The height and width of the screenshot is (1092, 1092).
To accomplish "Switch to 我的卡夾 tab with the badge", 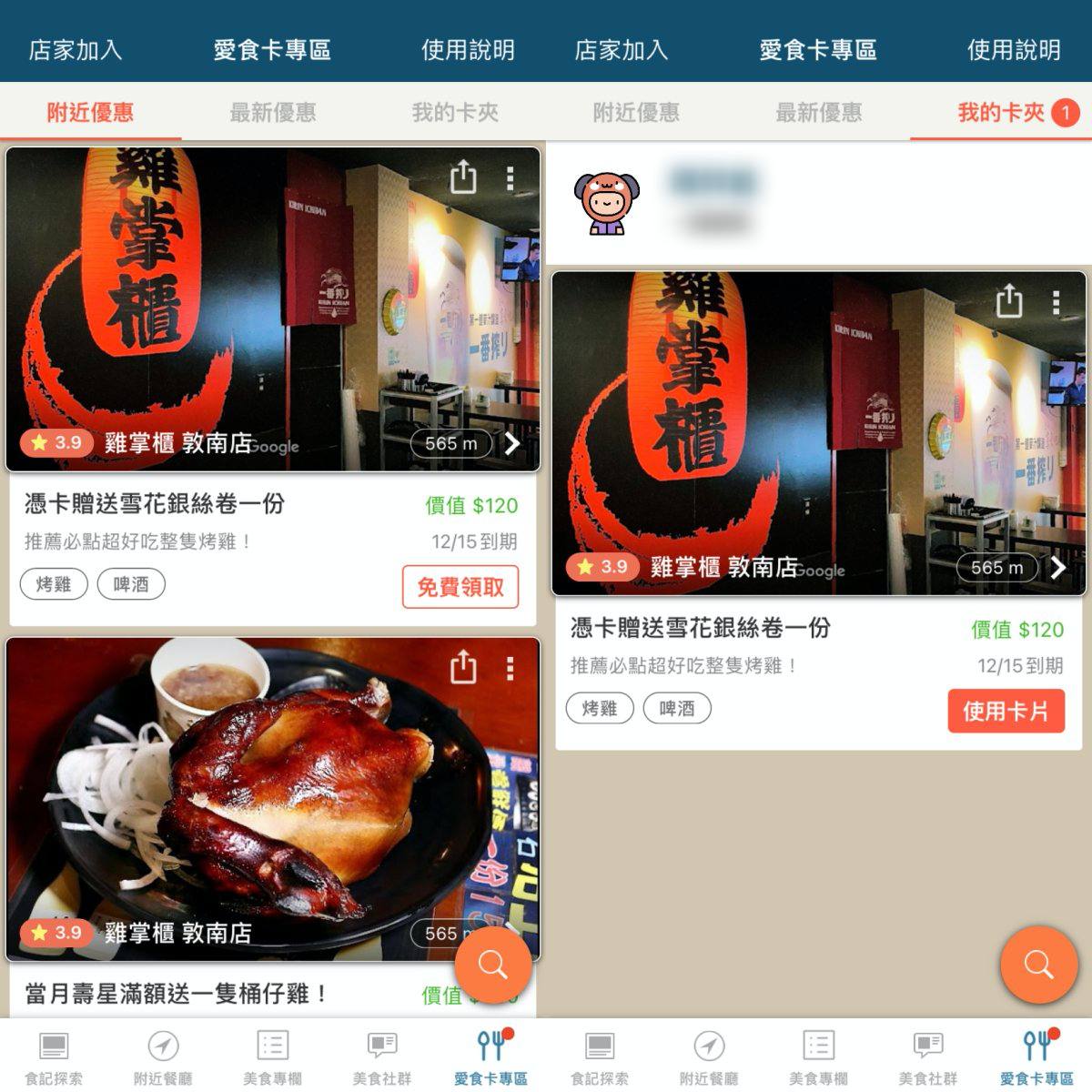I will 1001,113.
